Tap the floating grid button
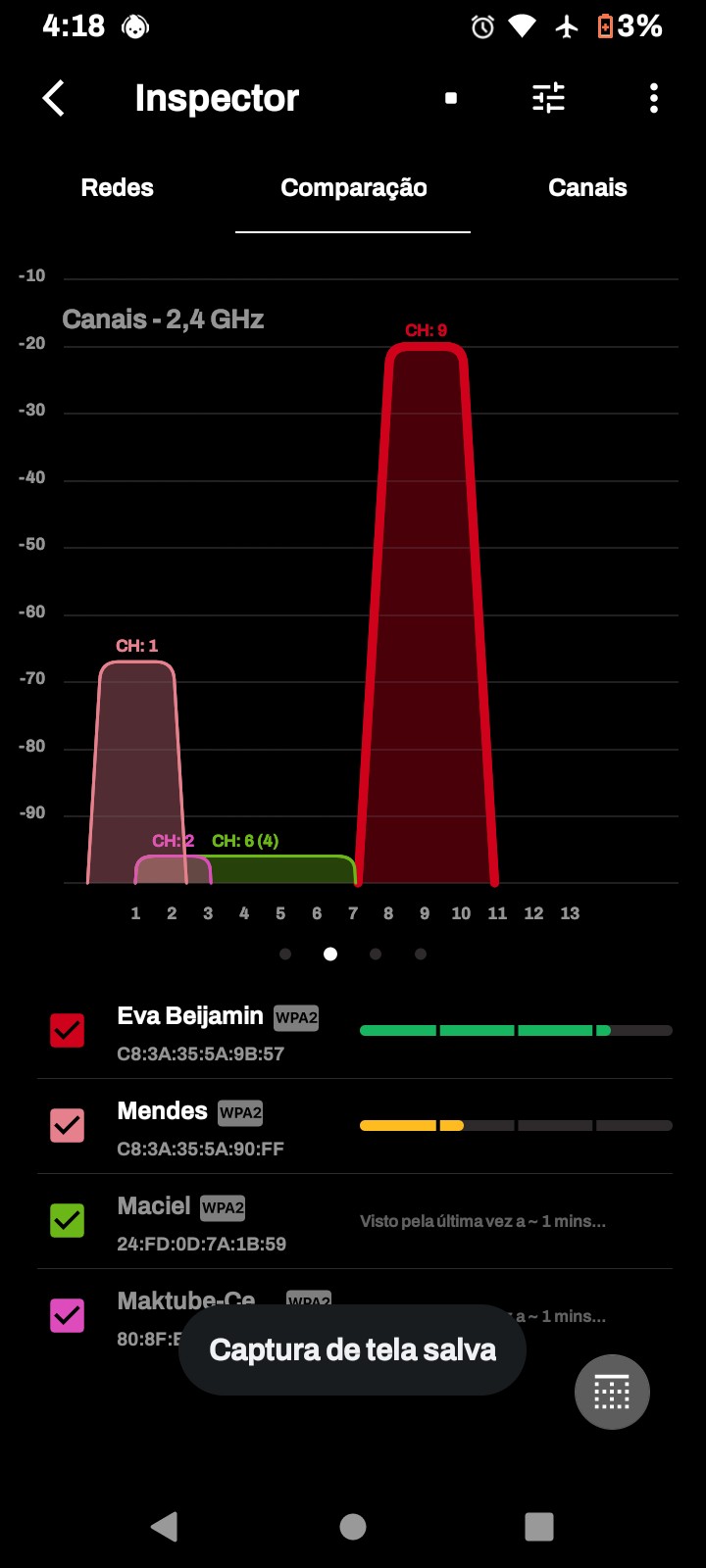This screenshot has height=1568, width=706. 612,1392
